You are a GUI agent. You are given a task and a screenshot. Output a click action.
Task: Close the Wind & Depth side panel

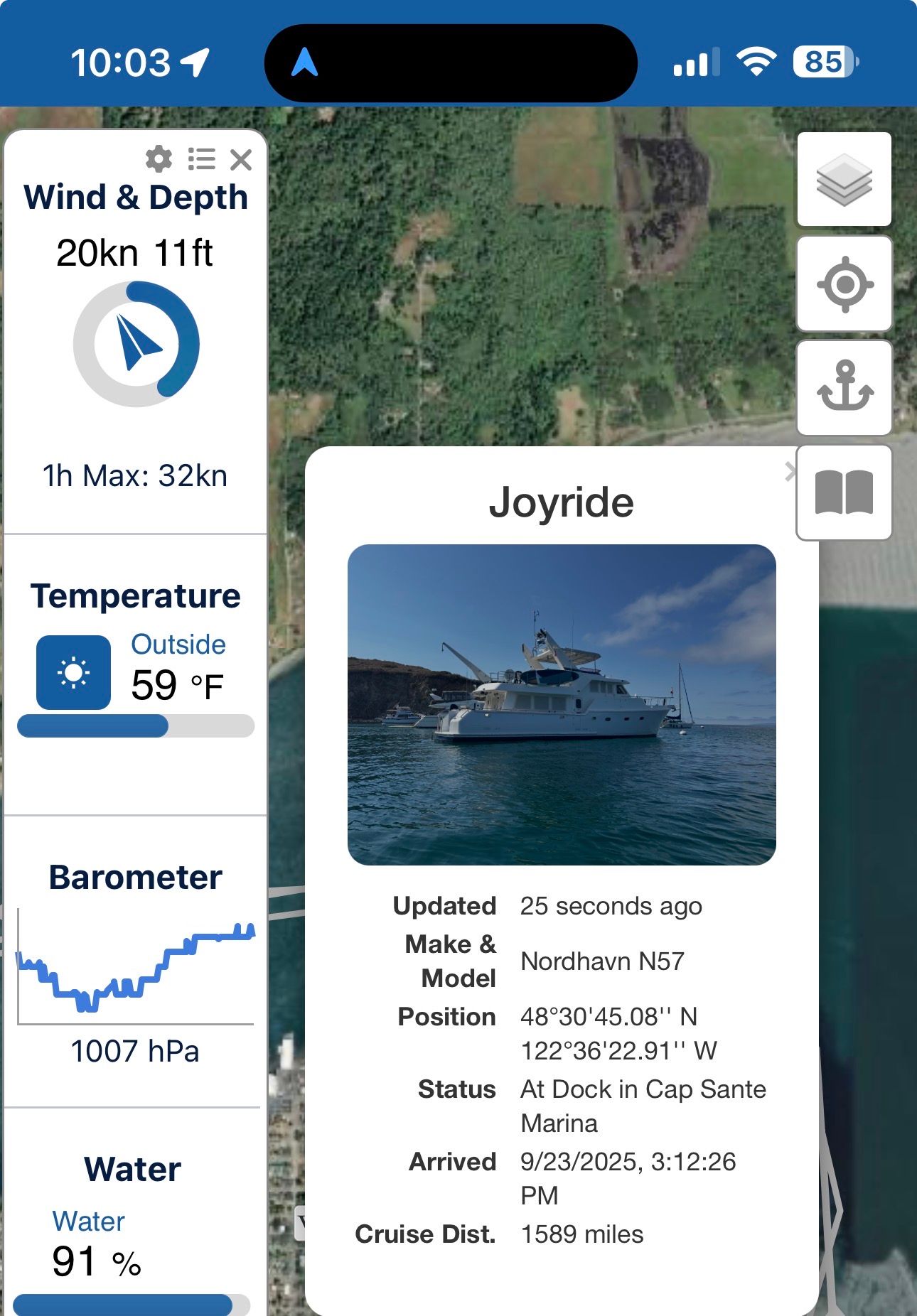[242, 160]
